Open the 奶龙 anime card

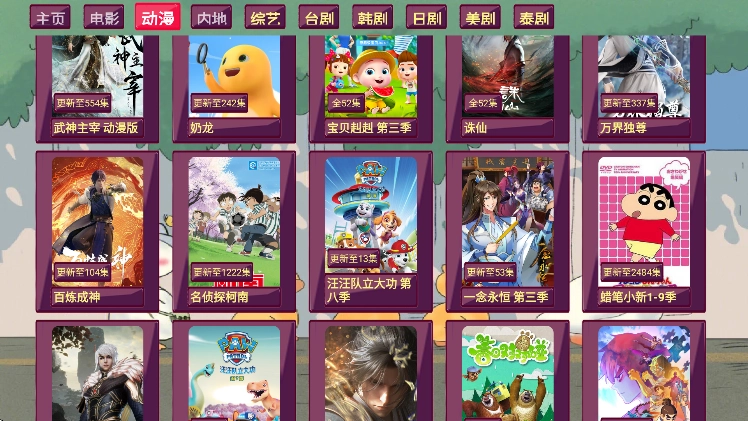click(234, 85)
